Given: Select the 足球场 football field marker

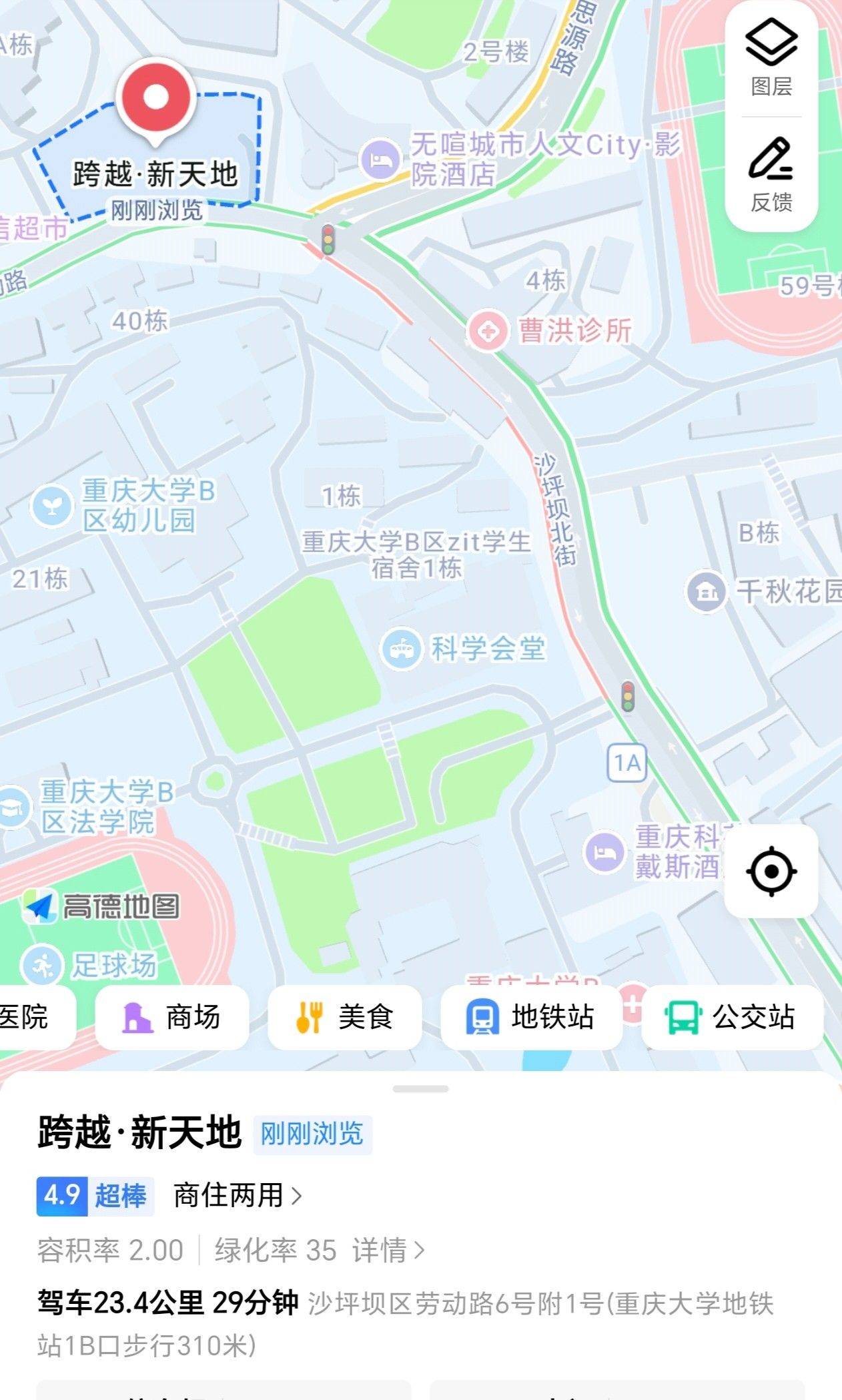Looking at the screenshot, I should click(x=43, y=965).
